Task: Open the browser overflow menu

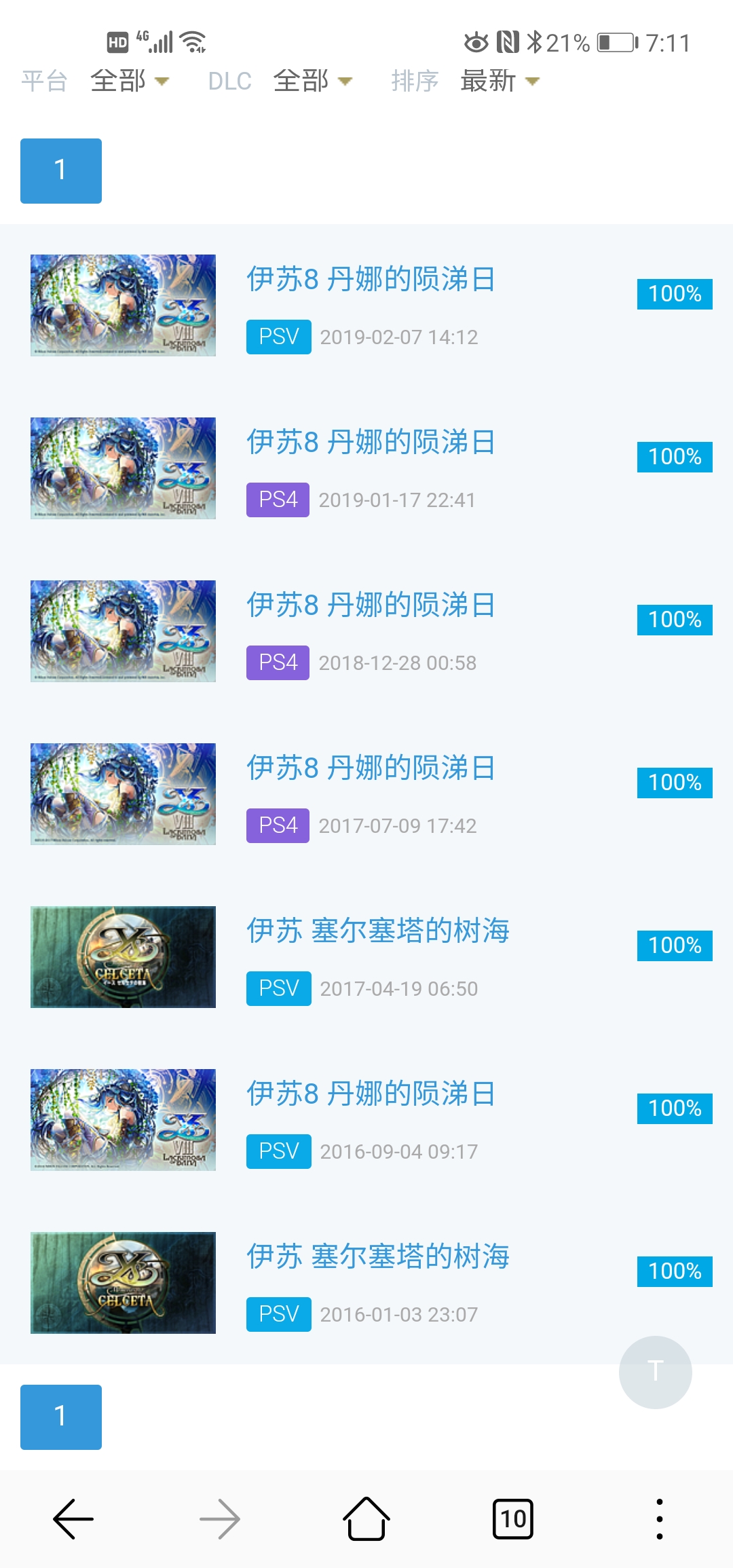Action: (659, 1518)
